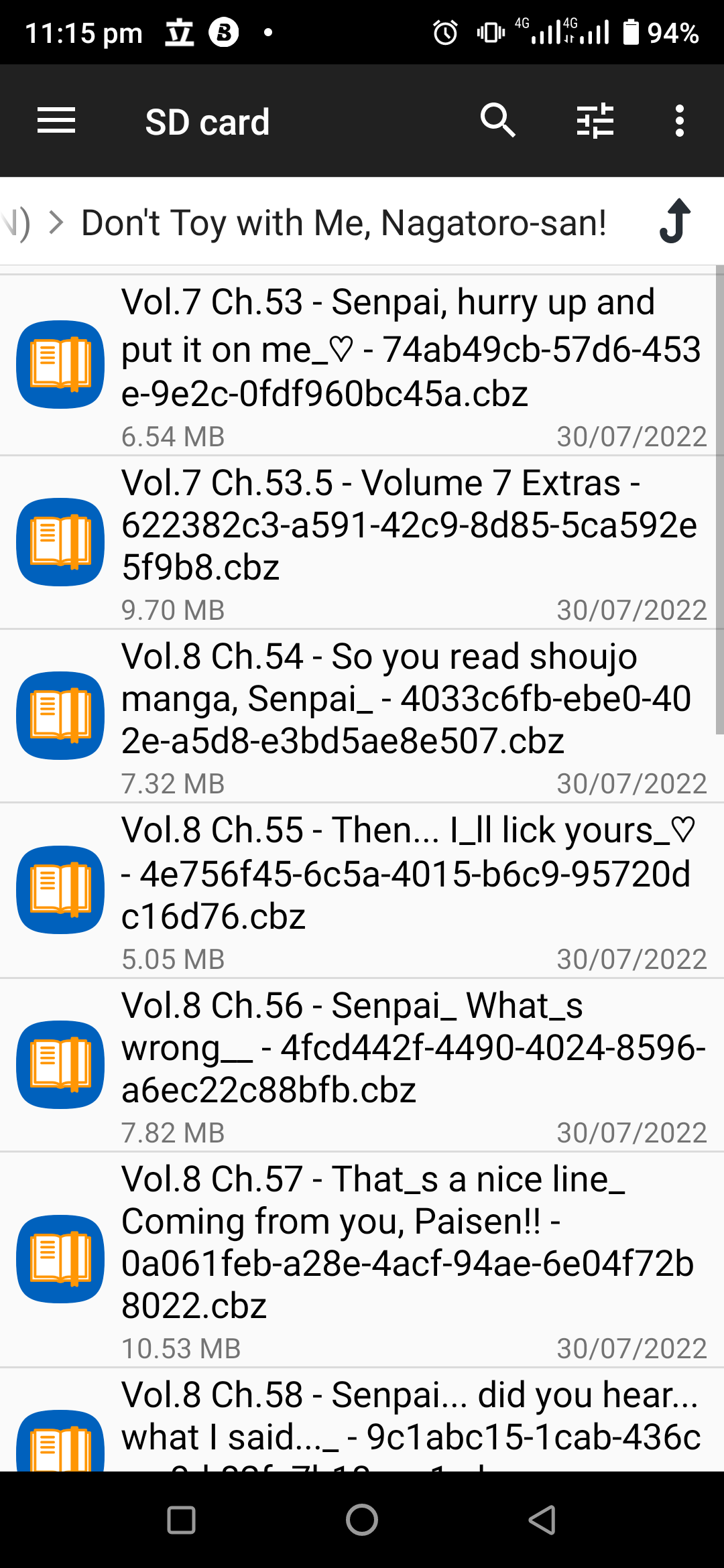Click the book icon for Vol.7 Ch.53

pos(59,364)
